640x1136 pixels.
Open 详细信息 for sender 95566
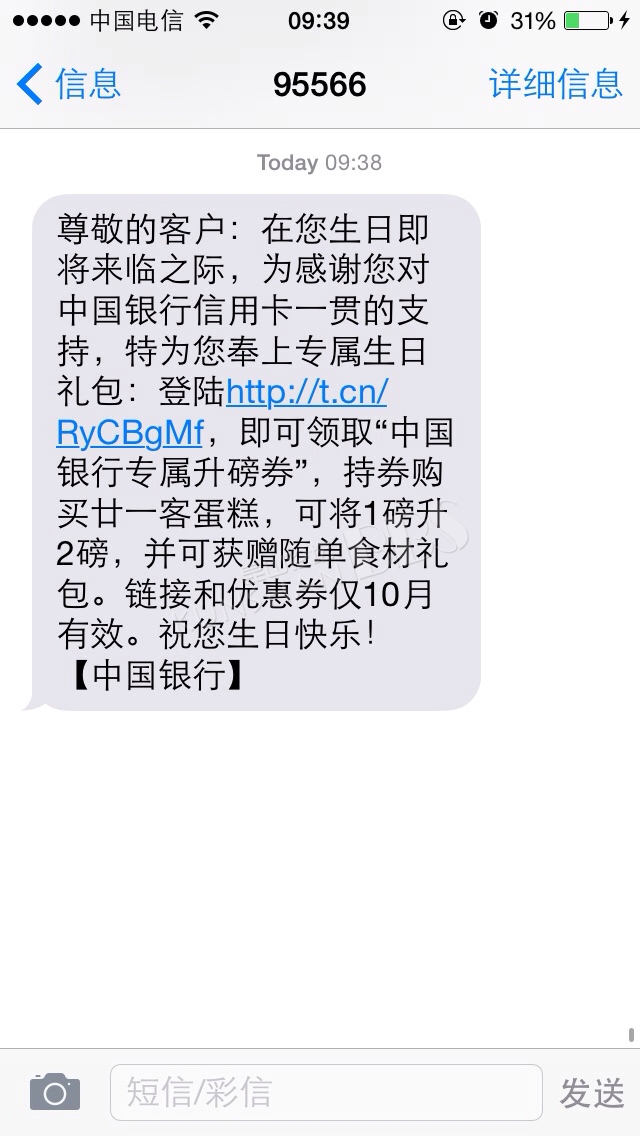[x=556, y=84]
